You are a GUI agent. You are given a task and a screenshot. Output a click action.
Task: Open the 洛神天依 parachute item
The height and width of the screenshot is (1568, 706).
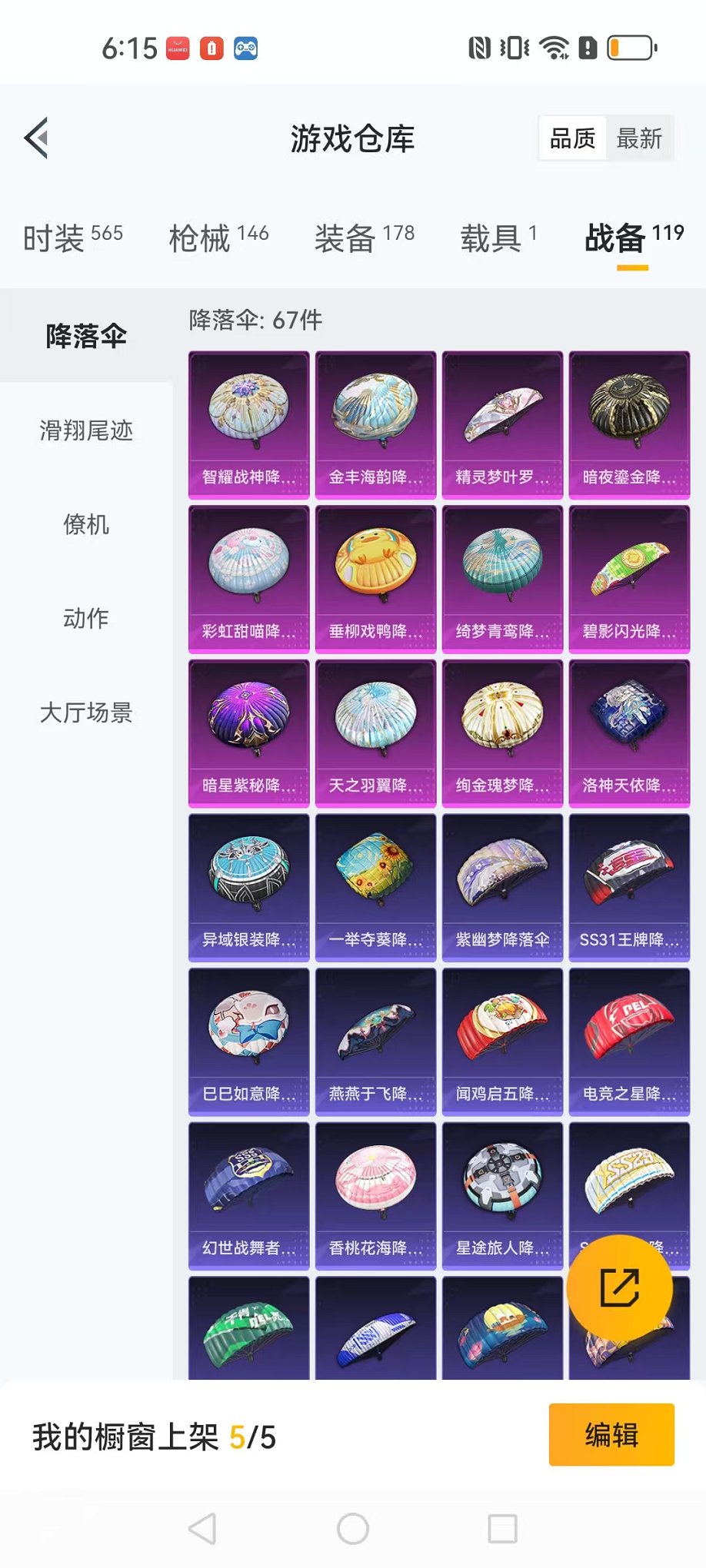point(629,733)
